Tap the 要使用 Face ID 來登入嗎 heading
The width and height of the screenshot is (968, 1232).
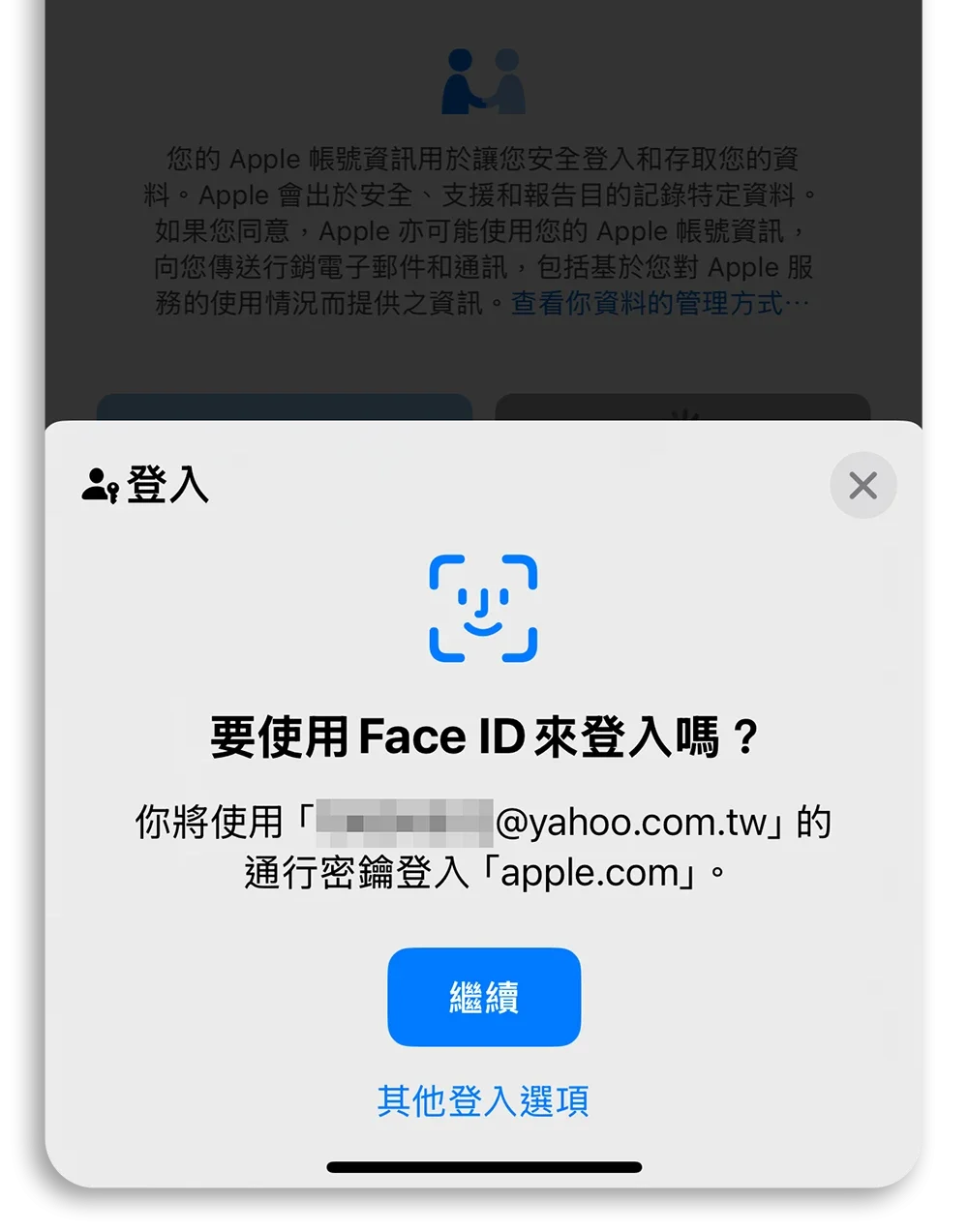(x=484, y=736)
